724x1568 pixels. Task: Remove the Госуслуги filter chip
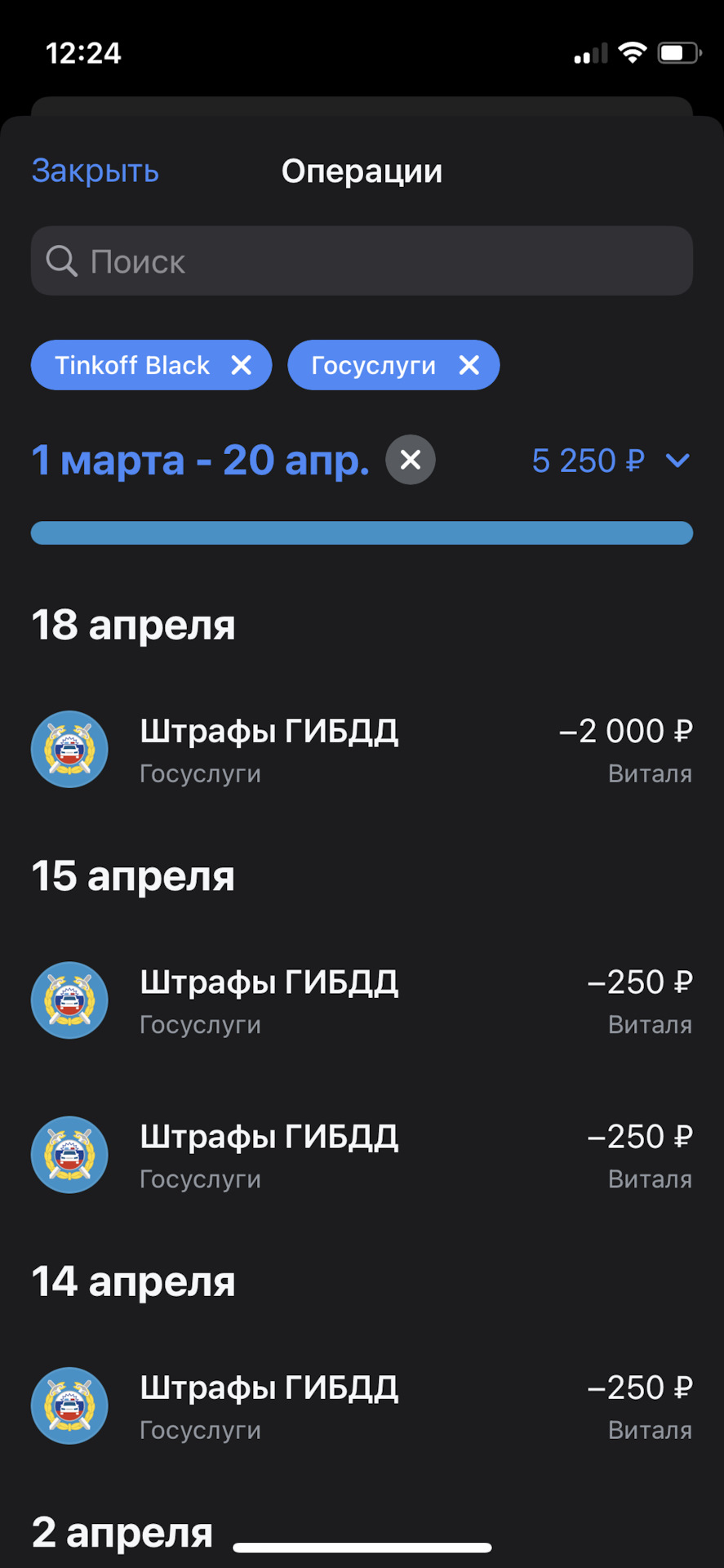pos(469,365)
